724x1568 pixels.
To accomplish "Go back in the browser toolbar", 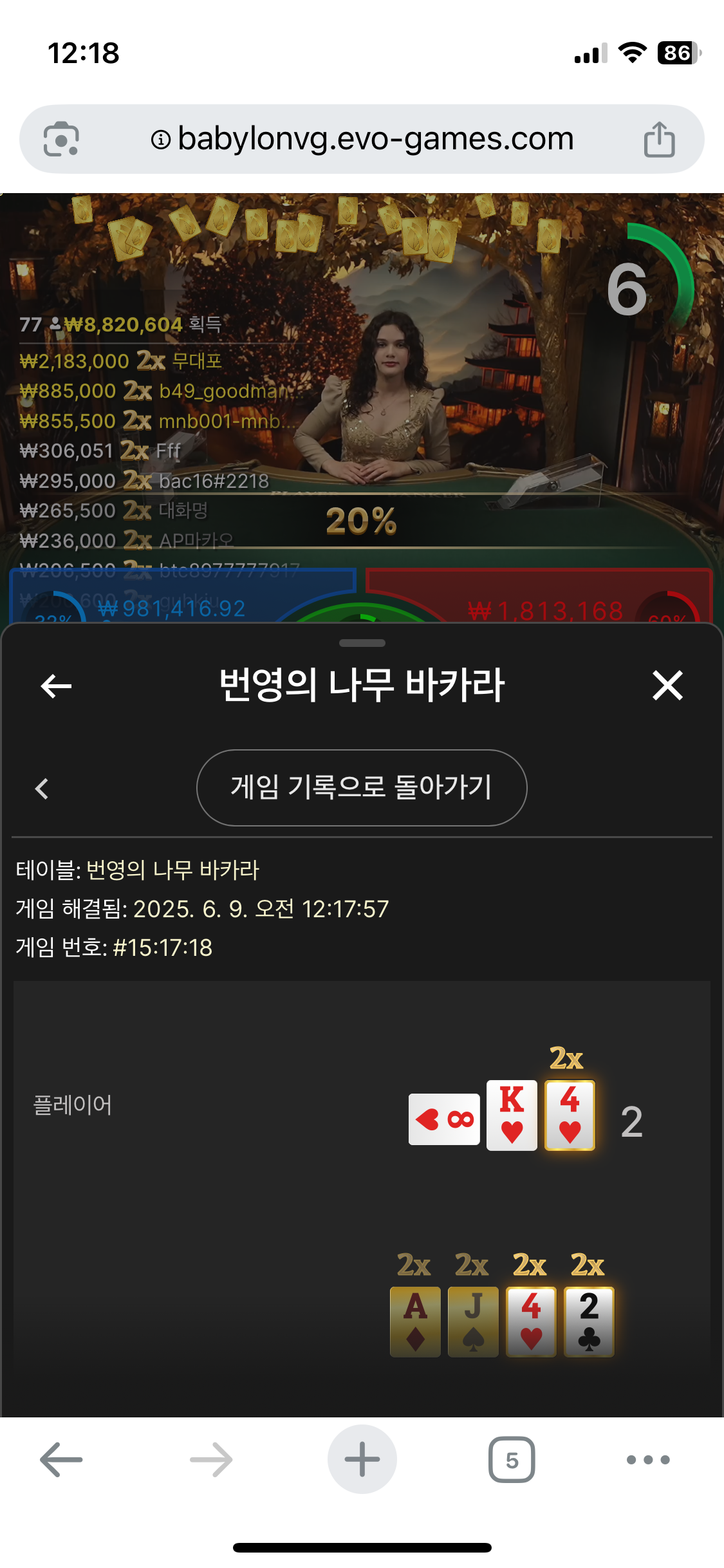I will (61, 1459).
